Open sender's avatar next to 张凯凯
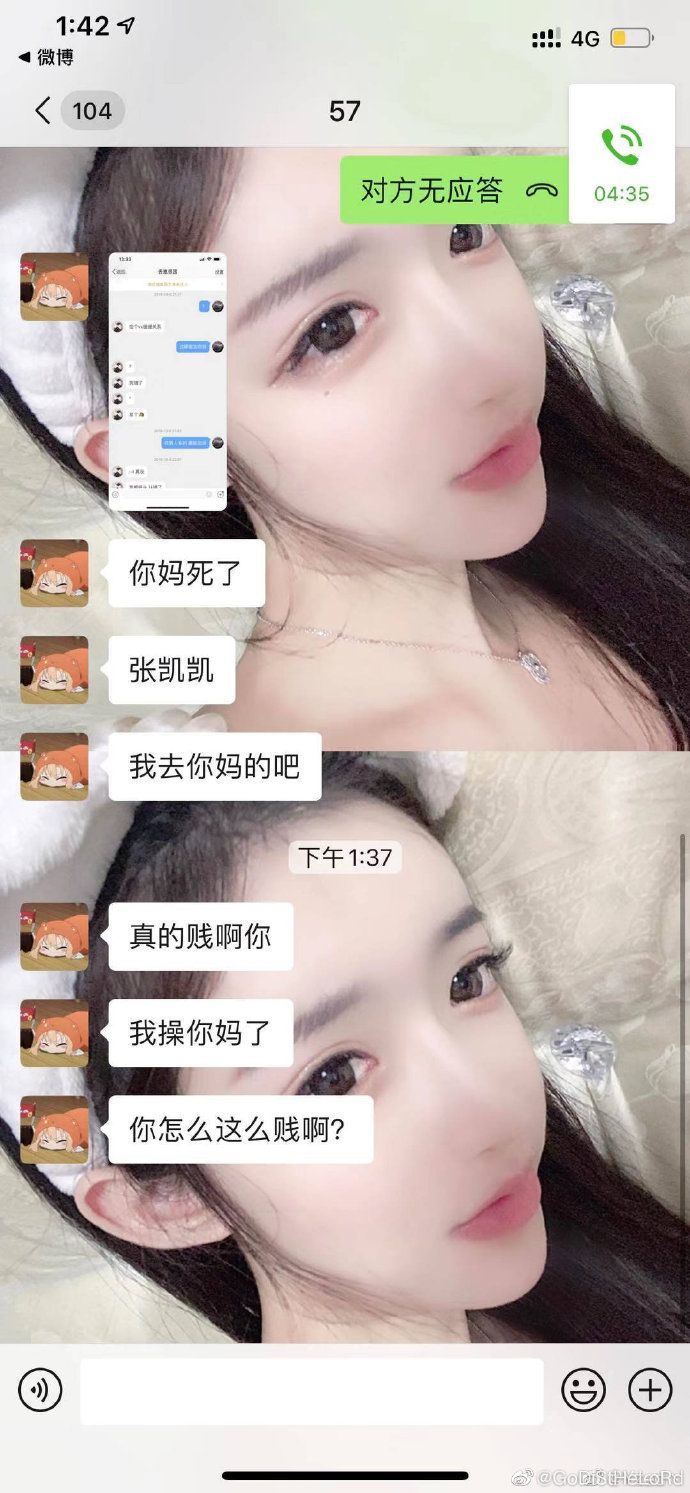The height and width of the screenshot is (1493, 690). [54, 670]
